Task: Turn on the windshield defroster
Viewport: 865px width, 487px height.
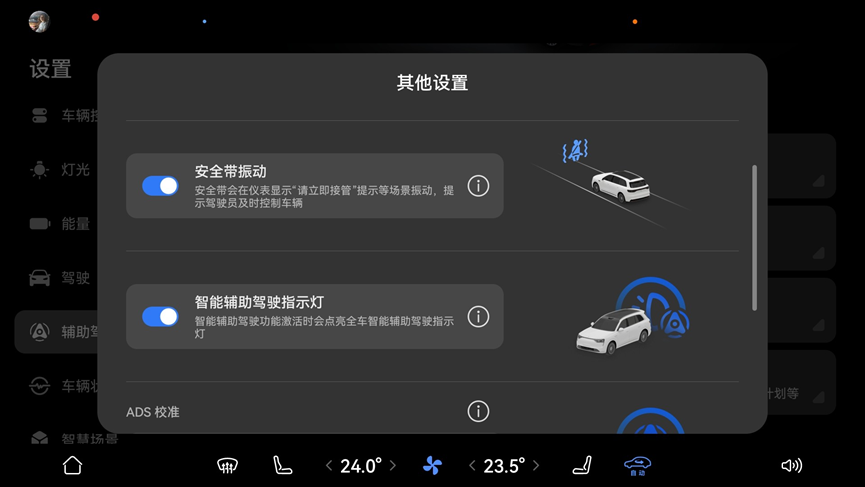Action: (227, 465)
